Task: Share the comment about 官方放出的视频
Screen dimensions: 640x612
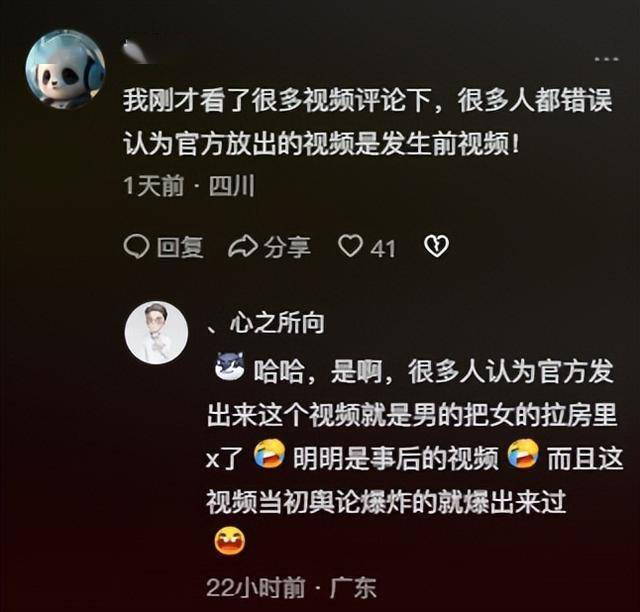Action: tap(270, 247)
